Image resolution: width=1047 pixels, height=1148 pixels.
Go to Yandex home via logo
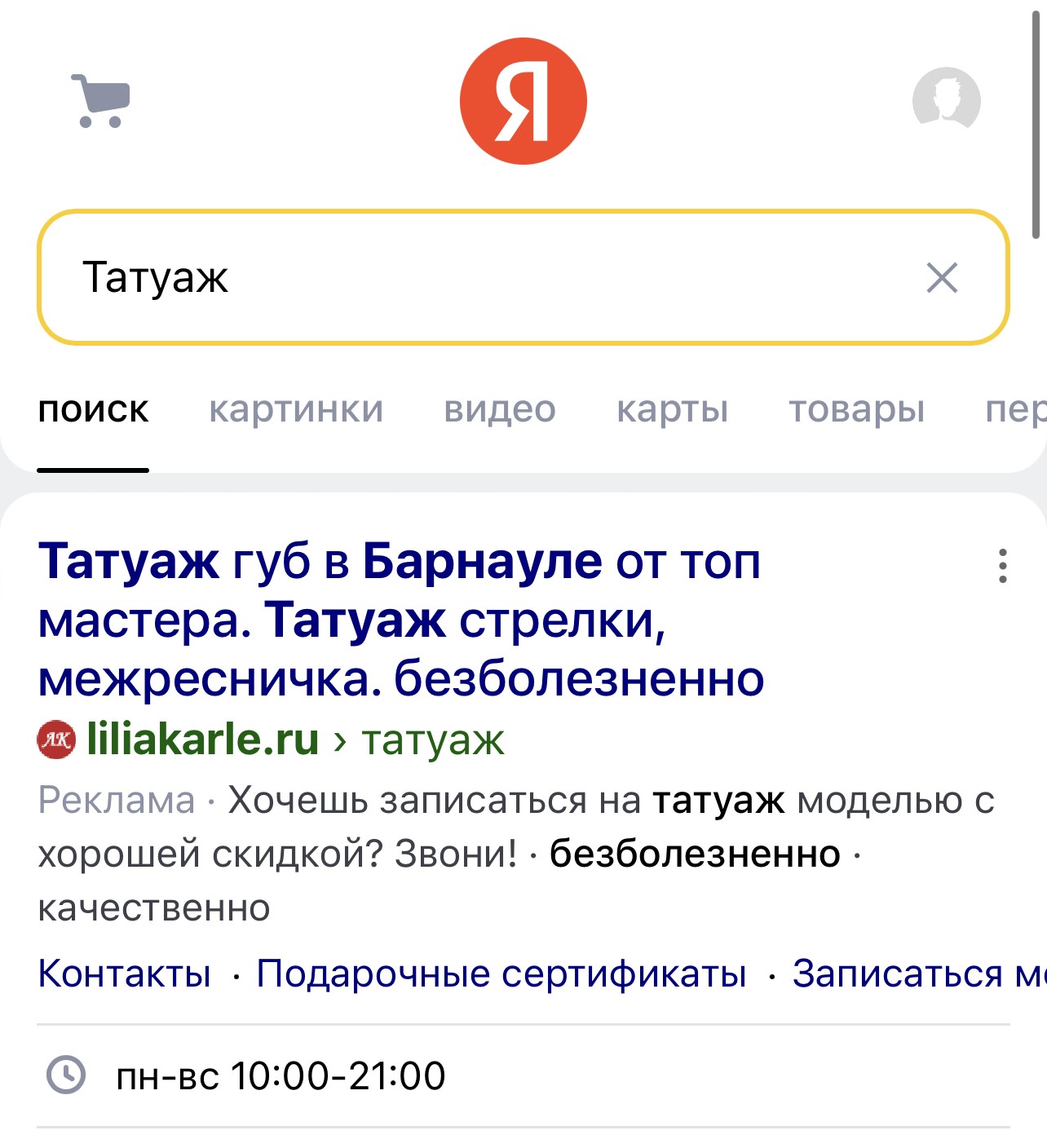point(523,101)
